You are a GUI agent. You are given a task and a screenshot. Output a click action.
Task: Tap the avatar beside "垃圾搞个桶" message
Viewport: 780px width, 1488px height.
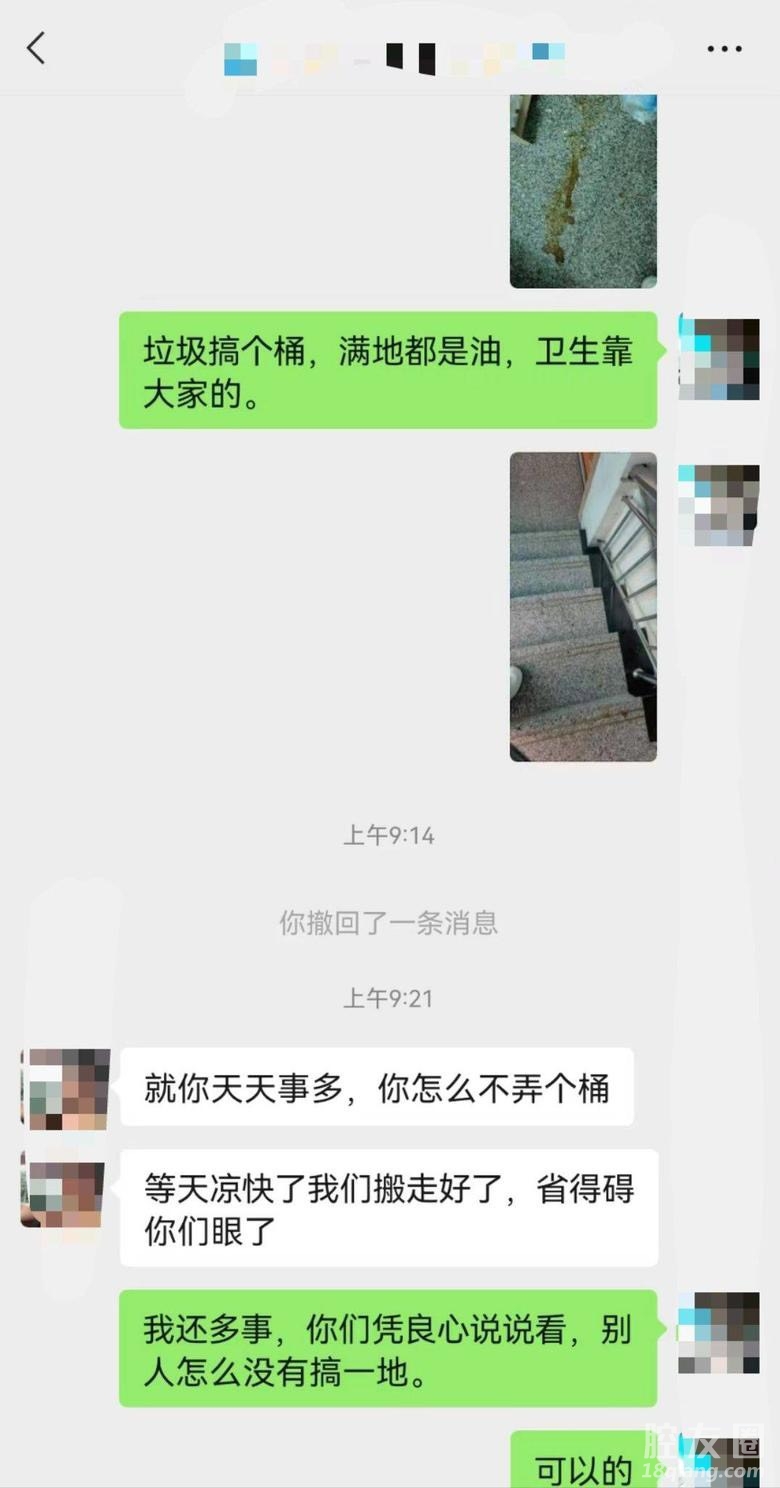tap(719, 359)
